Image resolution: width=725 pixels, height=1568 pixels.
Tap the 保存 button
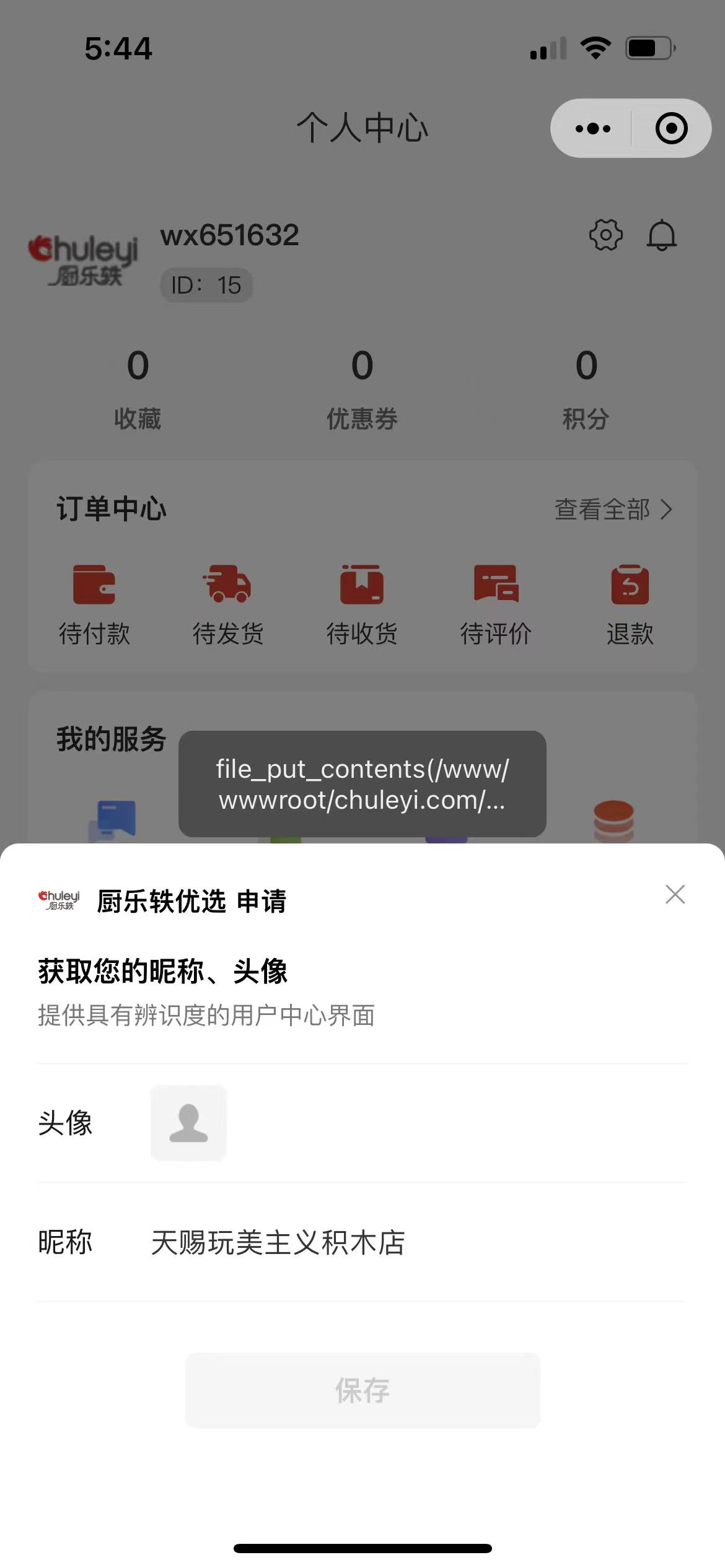[362, 1391]
